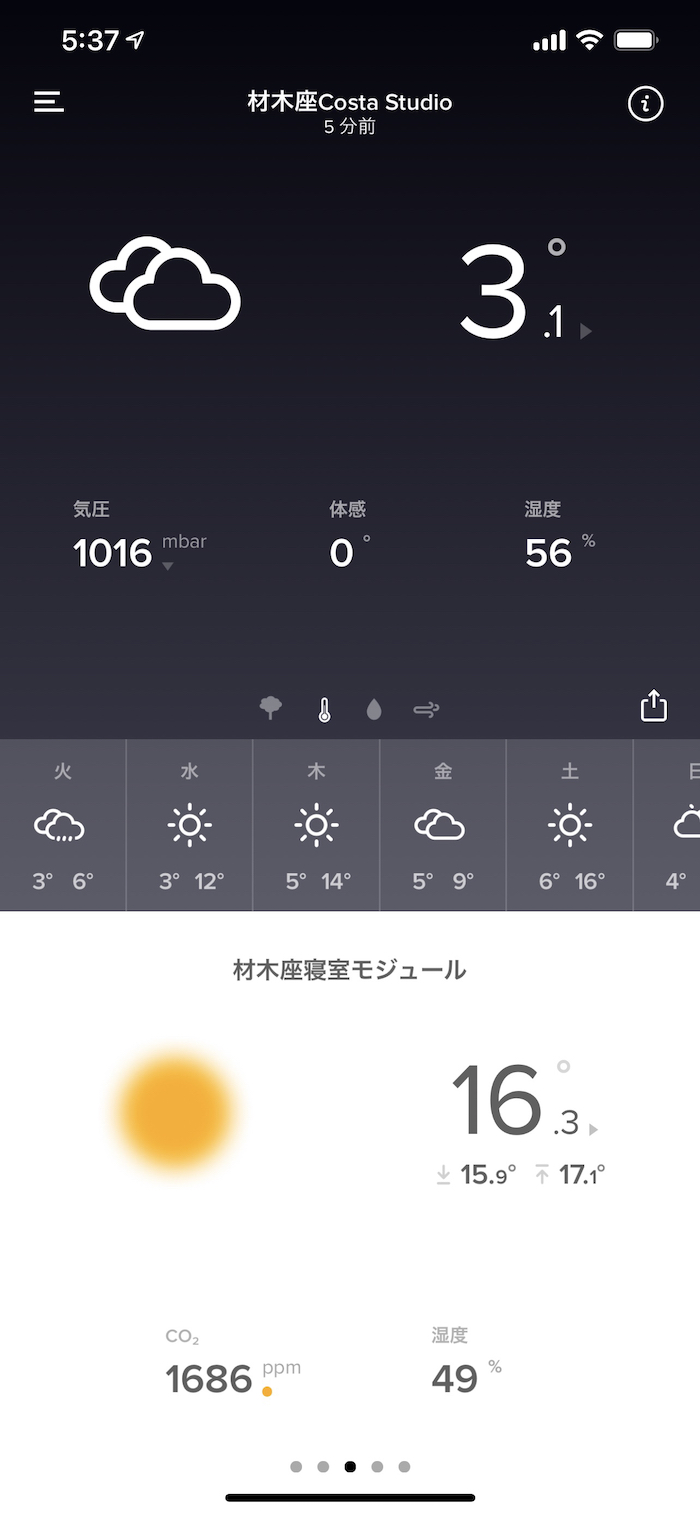
Task: Open the forecast for 水 (Wednesday)
Action: (189, 825)
